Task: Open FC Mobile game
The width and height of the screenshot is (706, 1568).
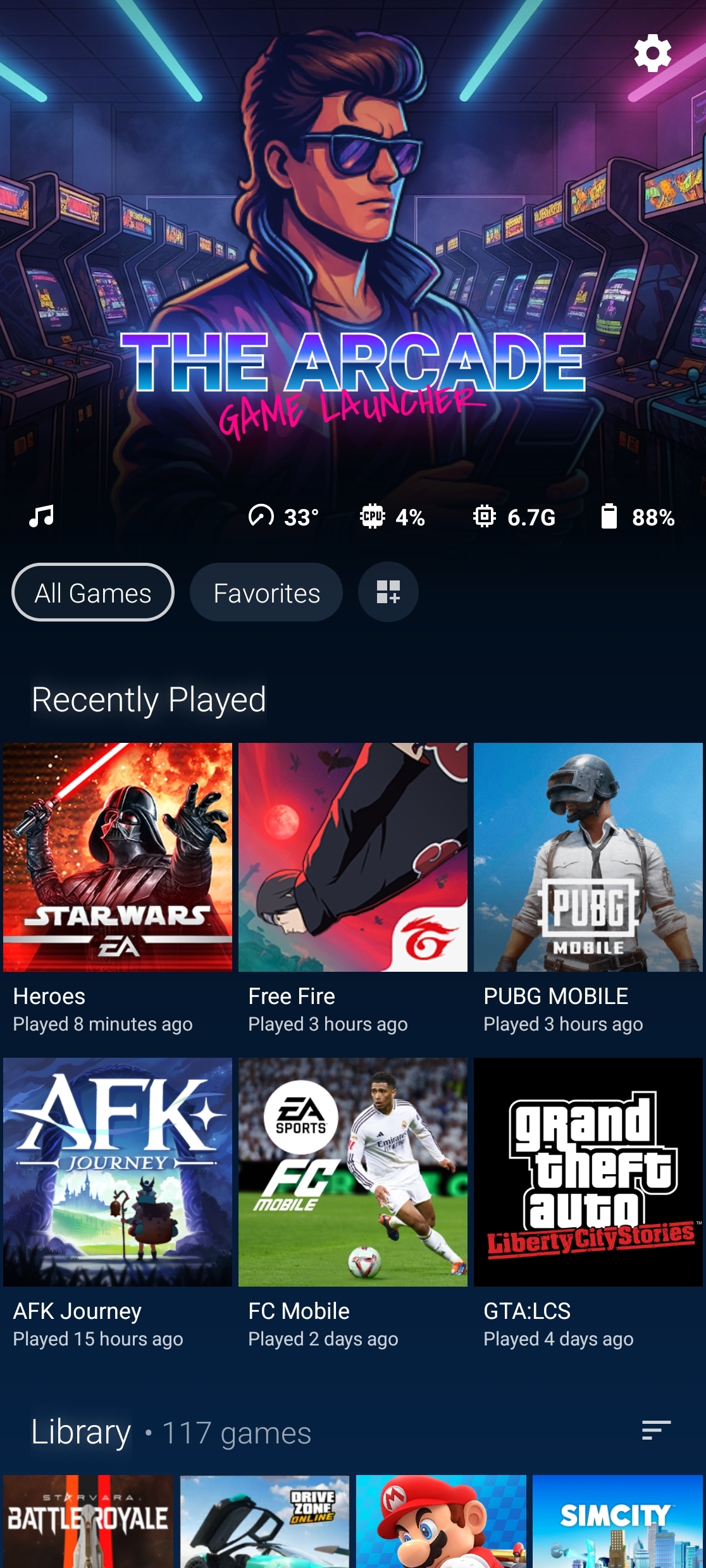Action: 353,1172
